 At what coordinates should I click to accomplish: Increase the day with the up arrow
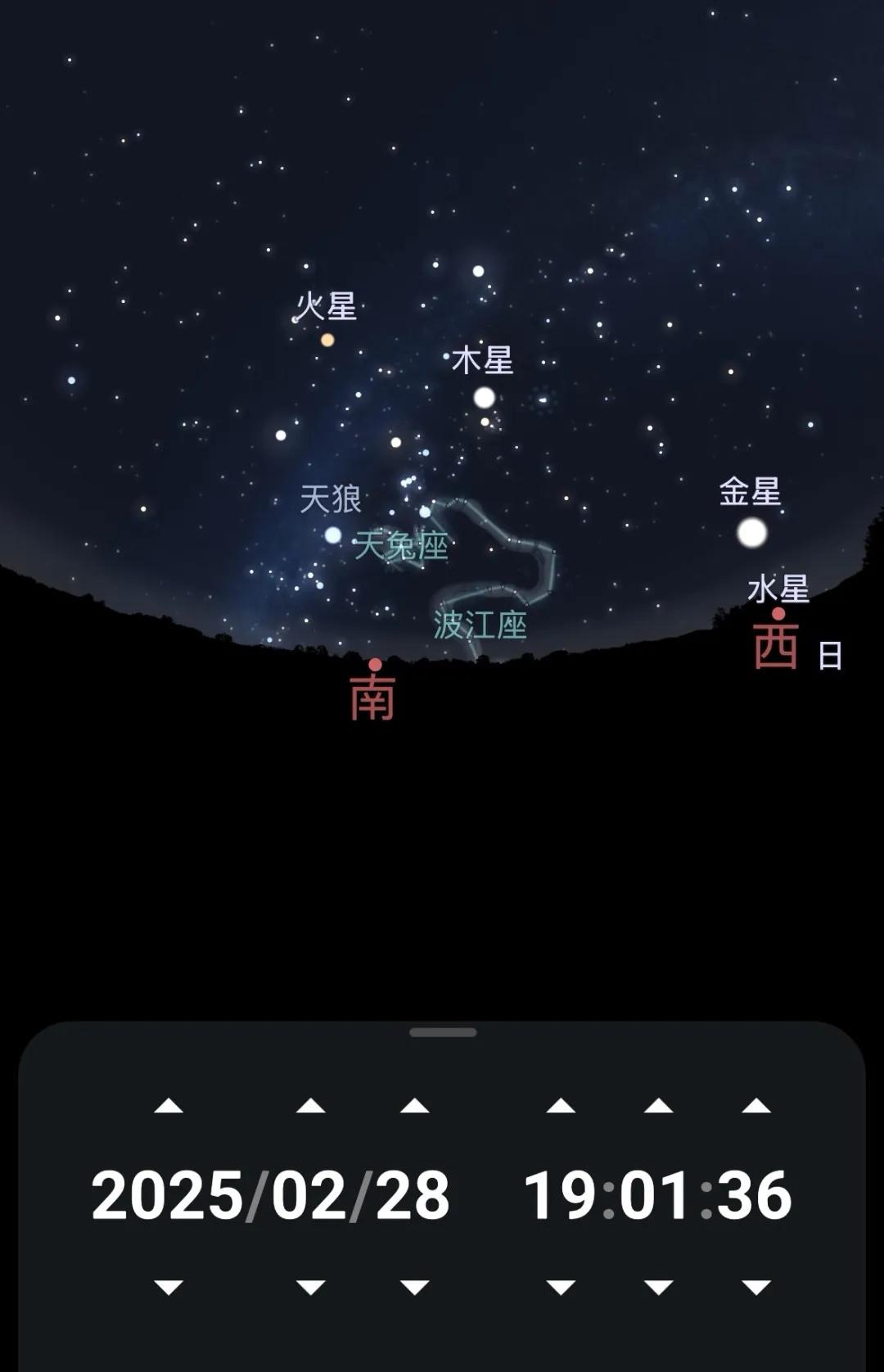coord(415,1106)
